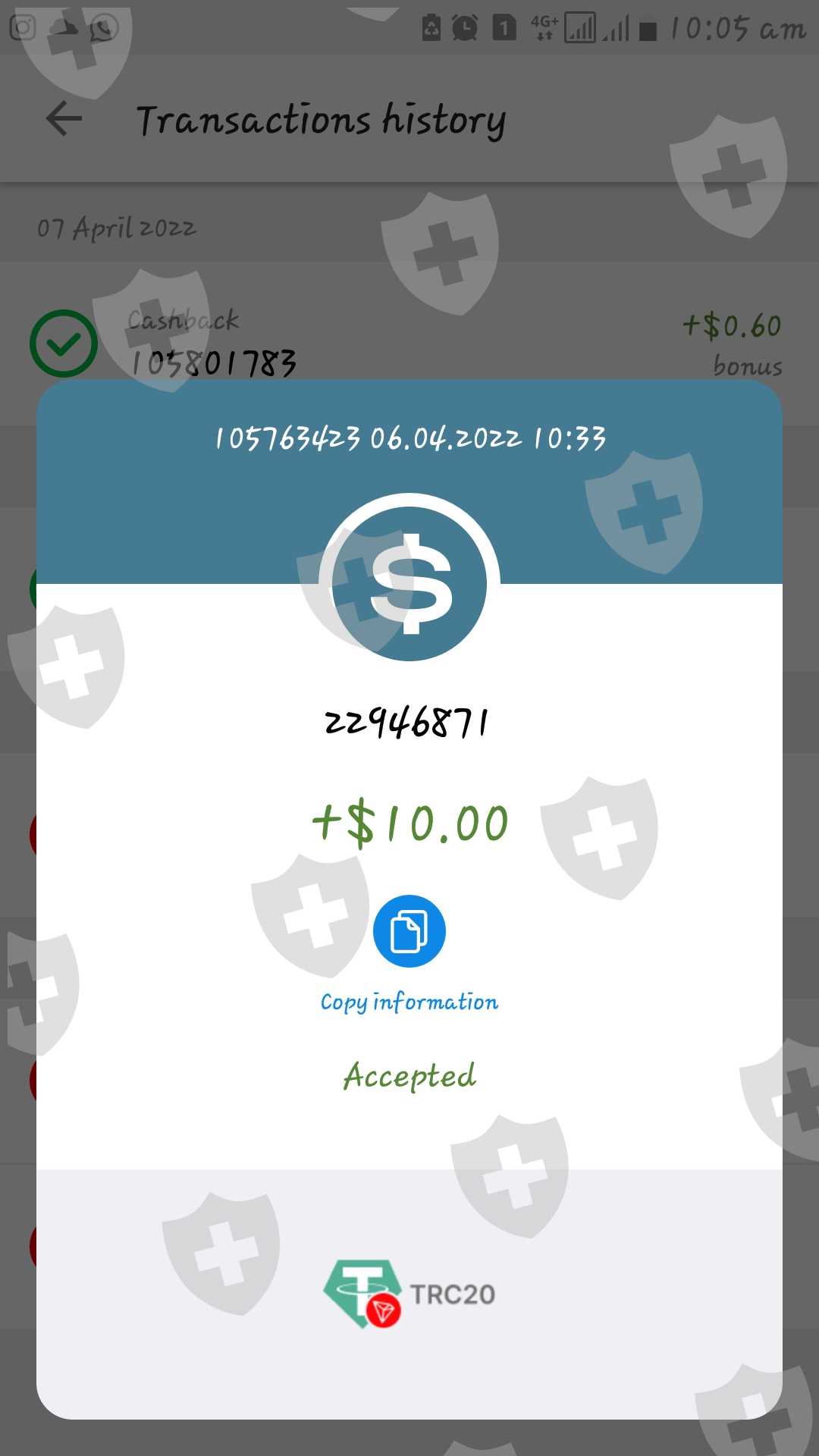
Task: Go back from Transactions history
Action: 64,119
